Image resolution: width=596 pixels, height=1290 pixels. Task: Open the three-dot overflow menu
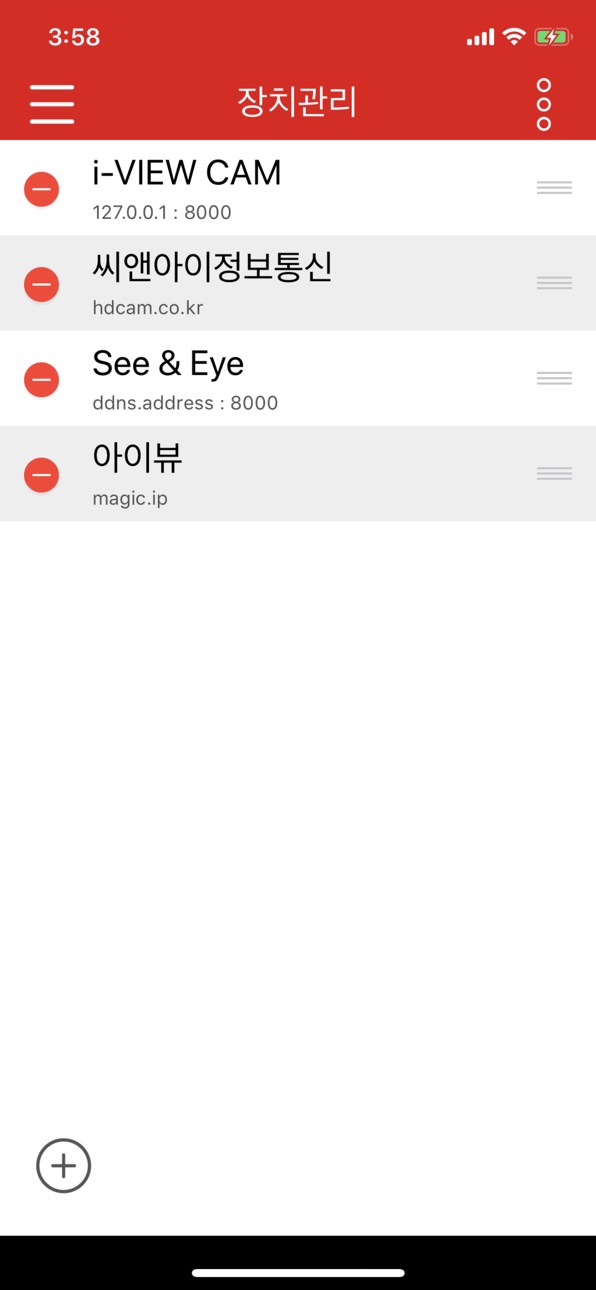coord(544,103)
